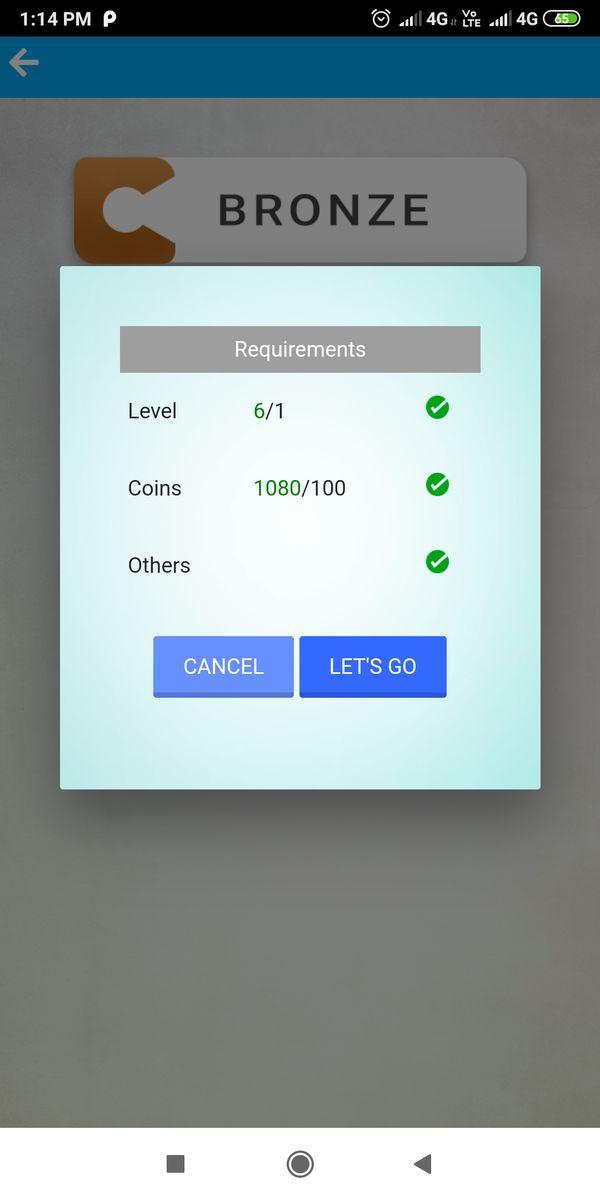600x1200 pixels.
Task: Cancel the requirements dialog
Action: pyautogui.click(x=223, y=666)
